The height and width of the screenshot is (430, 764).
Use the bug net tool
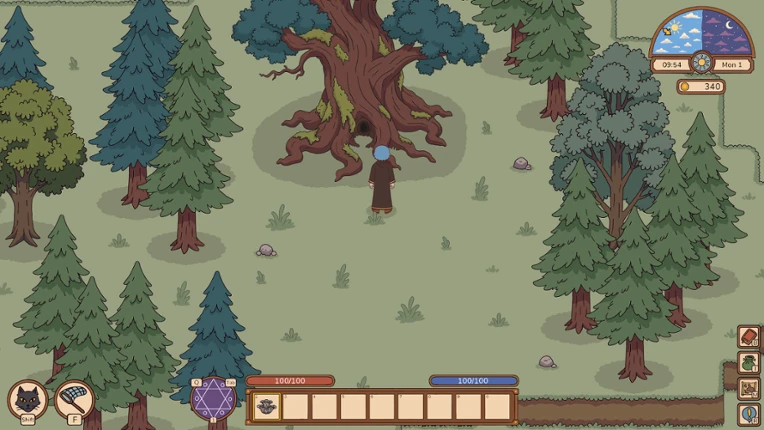click(74, 400)
